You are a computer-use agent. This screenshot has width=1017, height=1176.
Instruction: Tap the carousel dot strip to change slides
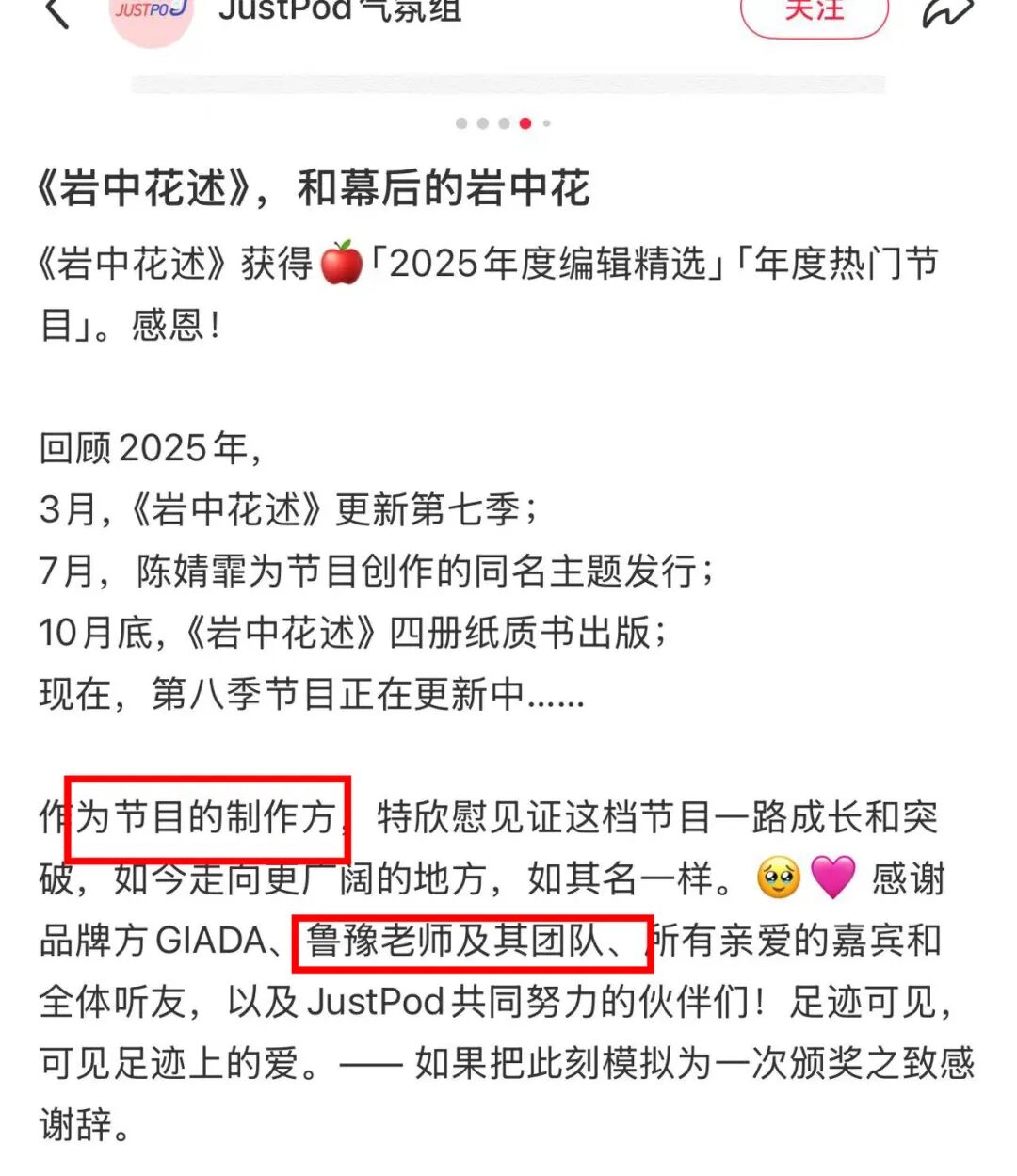[x=502, y=122]
